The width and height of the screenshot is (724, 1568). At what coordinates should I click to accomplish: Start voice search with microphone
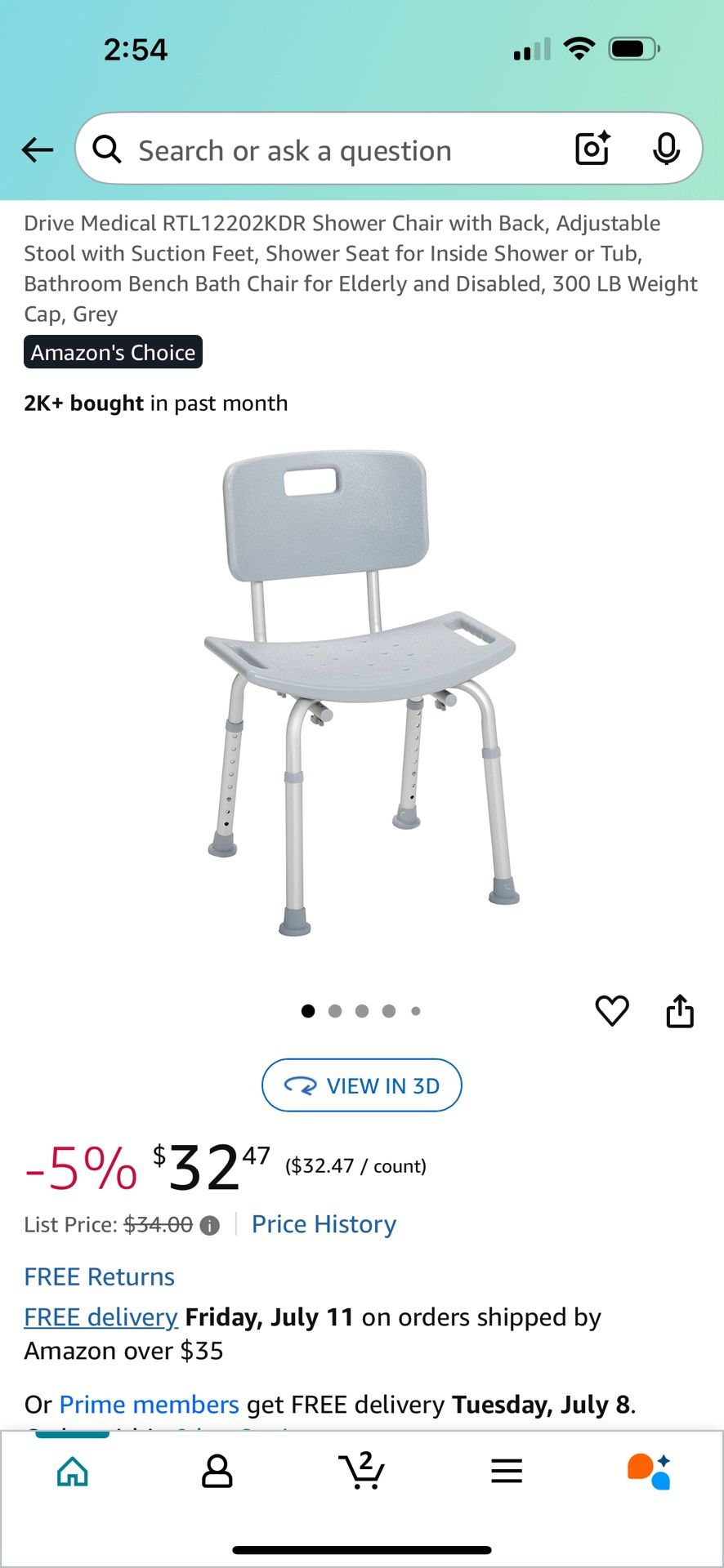point(666,149)
